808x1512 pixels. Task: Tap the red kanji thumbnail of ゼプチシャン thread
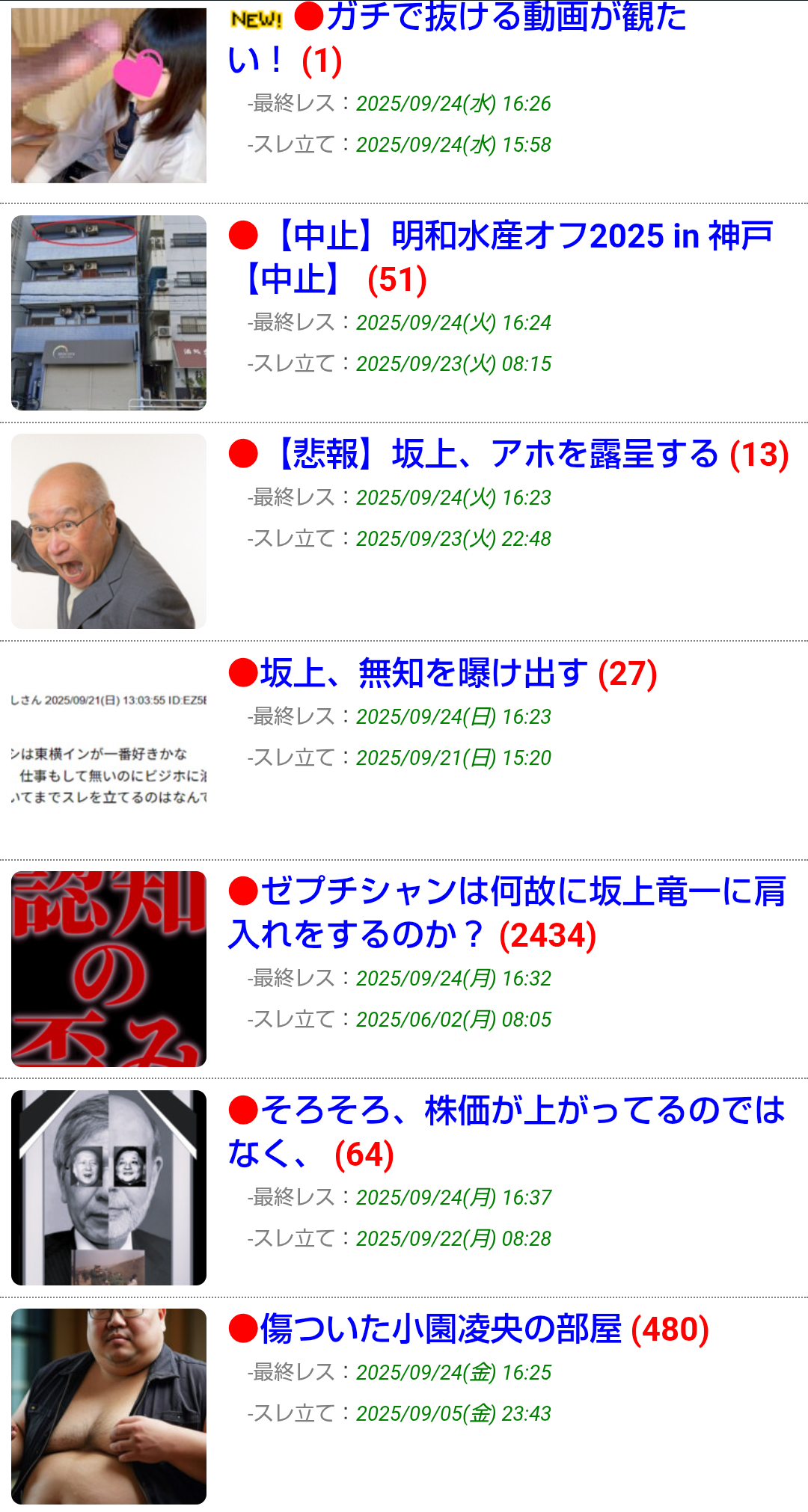click(x=108, y=968)
